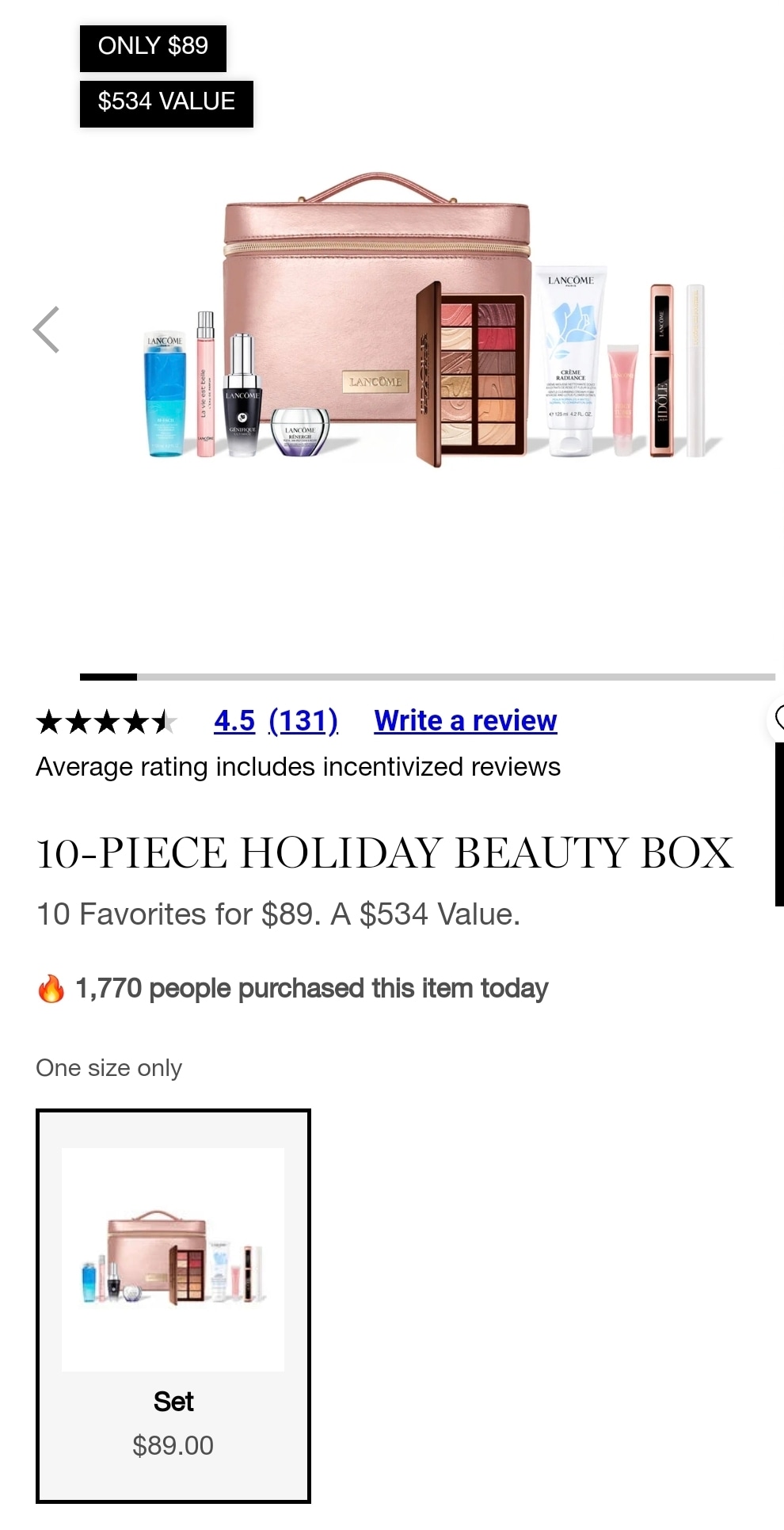The image size is (784, 1530).
Task: Go to the previous product image
Action: 47,330
